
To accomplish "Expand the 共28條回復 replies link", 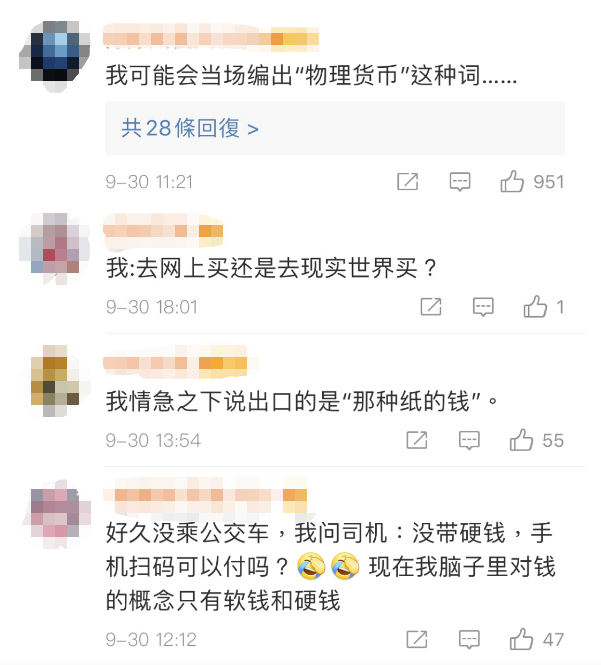I will [190, 129].
